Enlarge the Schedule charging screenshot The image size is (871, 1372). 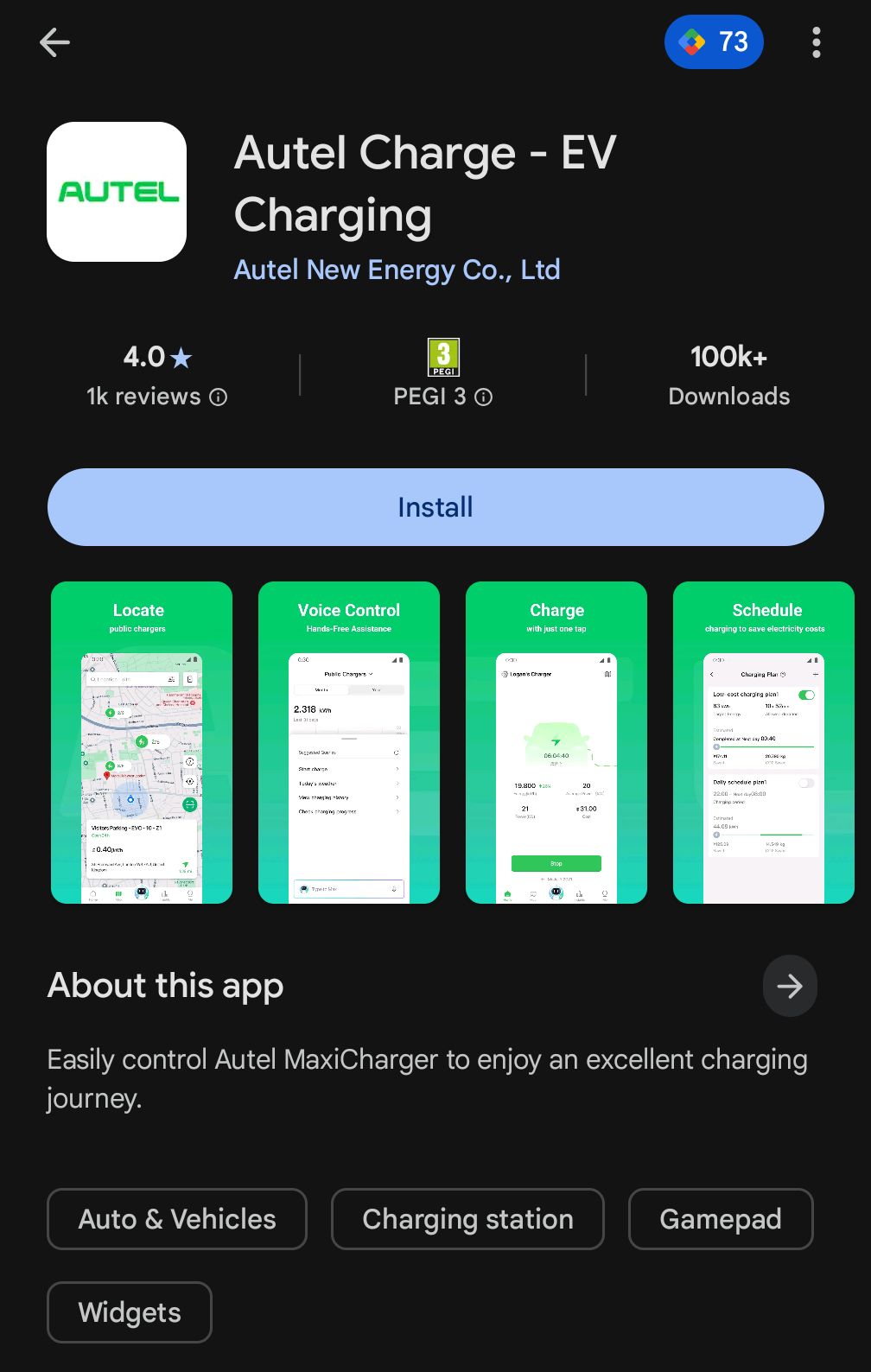click(x=764, y=743)
